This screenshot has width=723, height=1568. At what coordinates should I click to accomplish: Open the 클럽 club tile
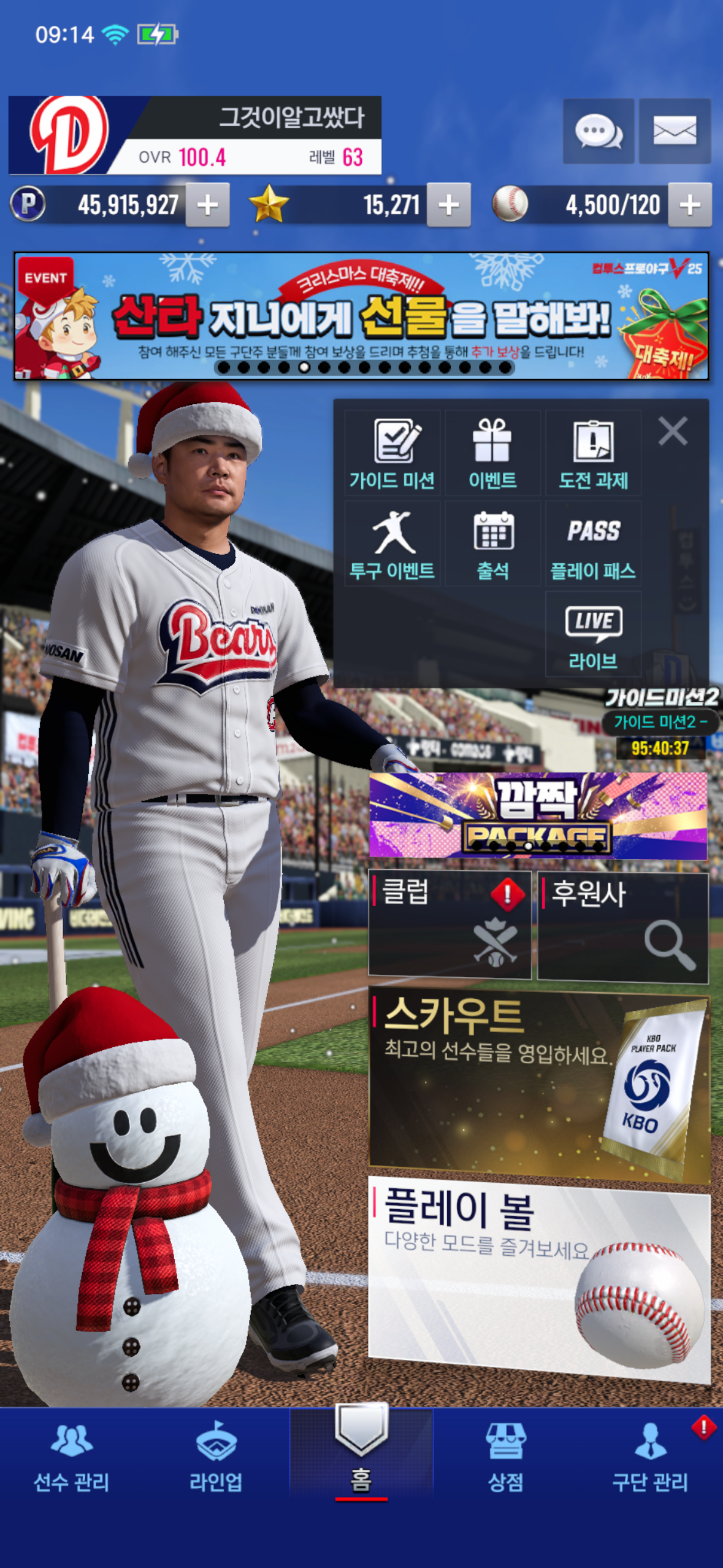click(x=449, y=924)
